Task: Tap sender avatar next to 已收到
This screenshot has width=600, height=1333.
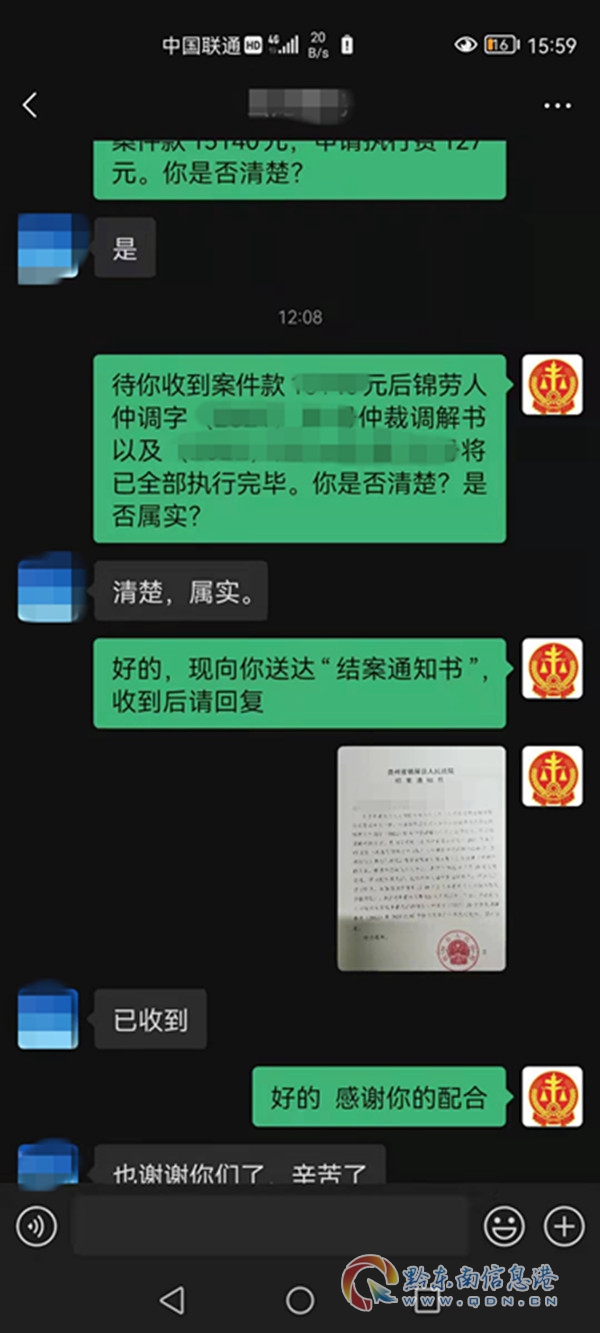Action: (x=48, y=1017)
